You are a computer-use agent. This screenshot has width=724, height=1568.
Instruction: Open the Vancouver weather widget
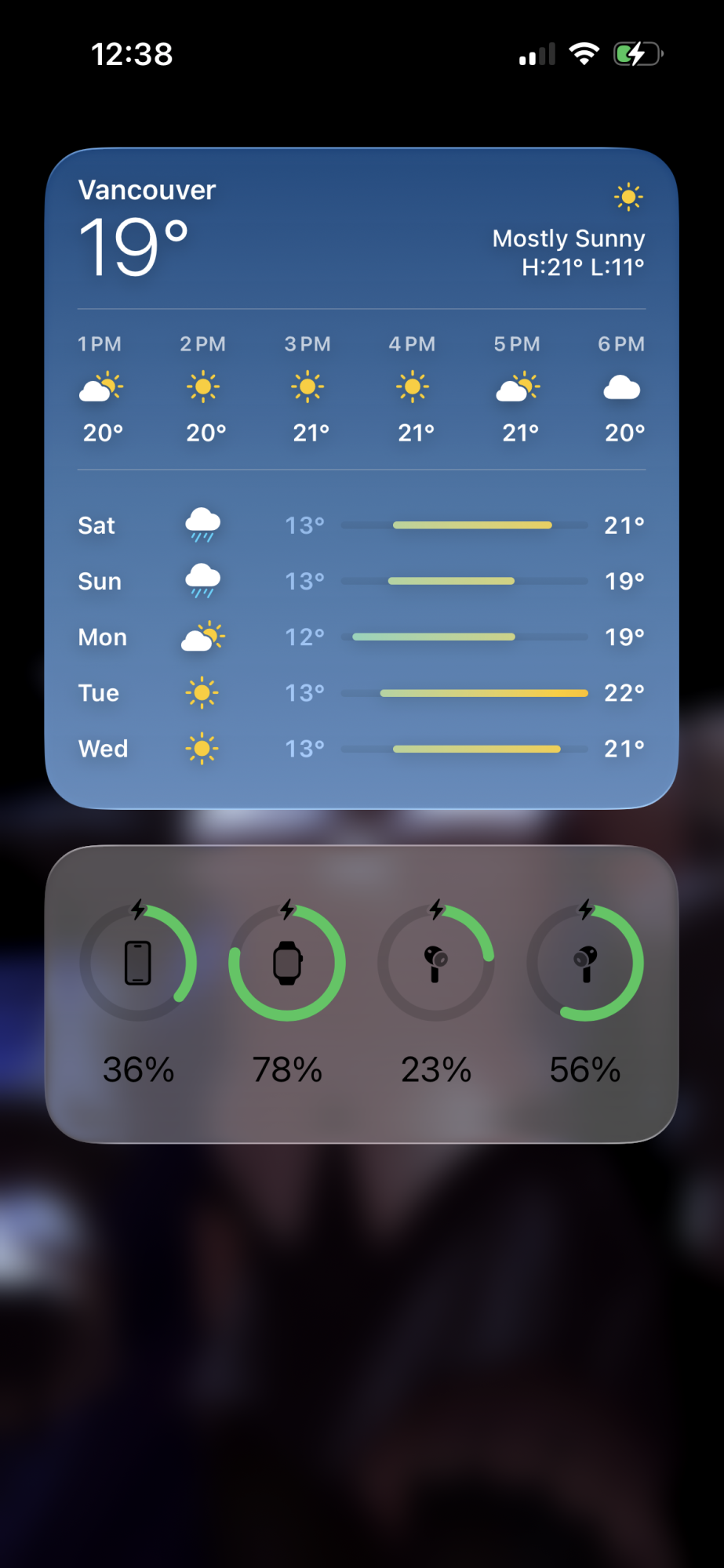point(362,478)
